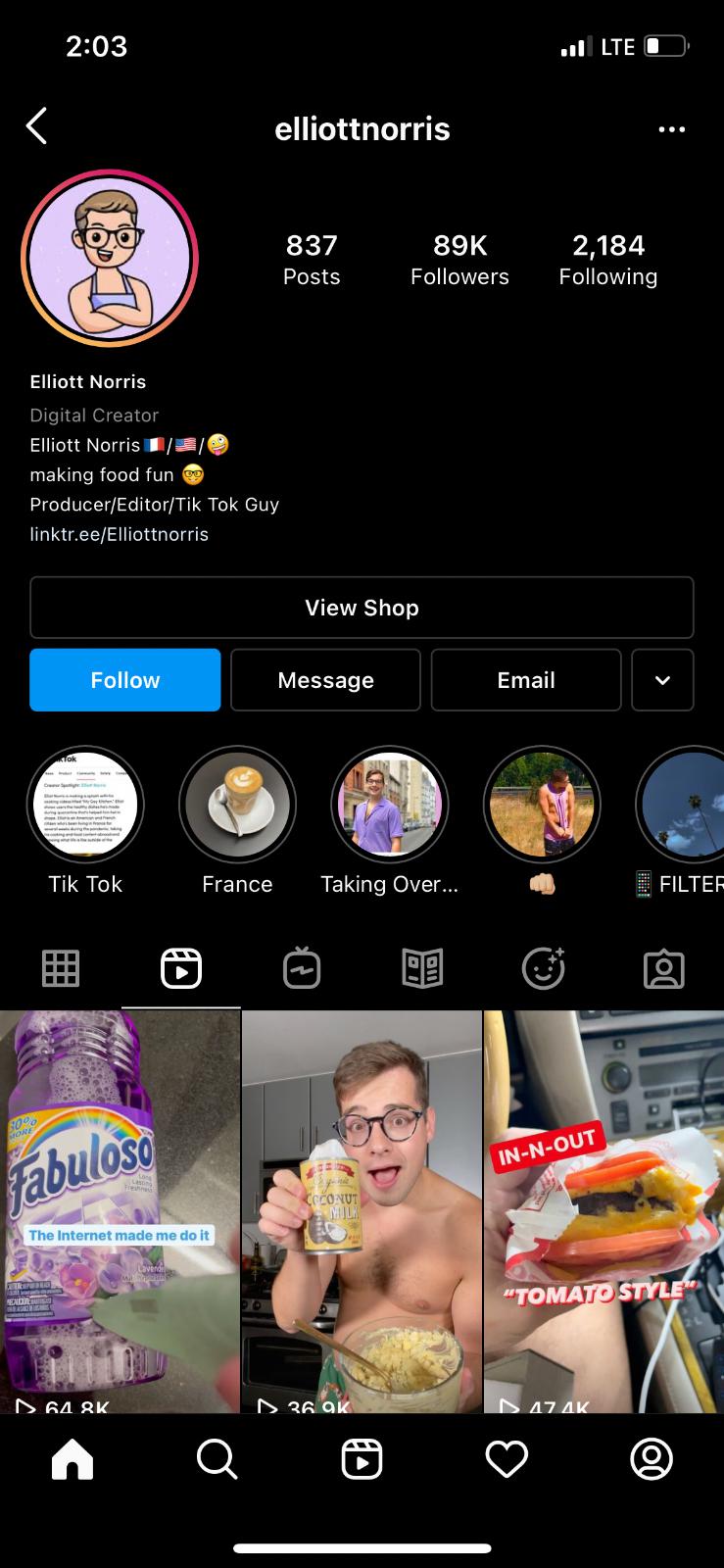Open the search tab in bottom bar
The image size is (724, 1568).
(x=217, y=1458)
